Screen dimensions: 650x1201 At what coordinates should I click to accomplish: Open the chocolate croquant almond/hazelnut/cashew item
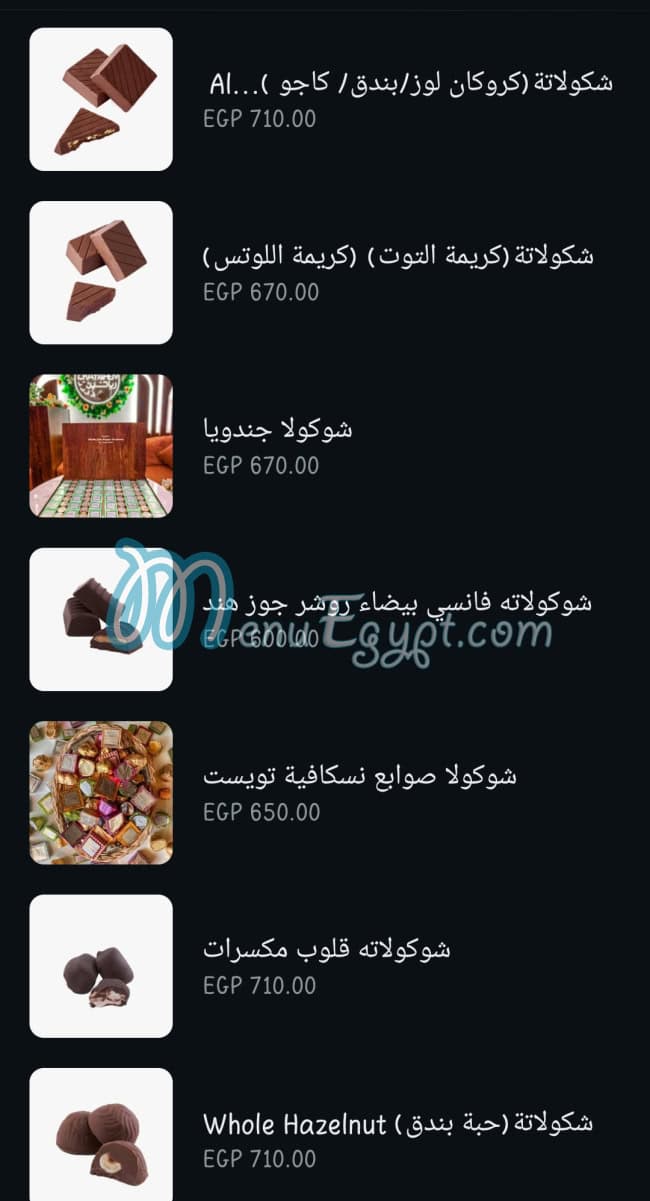pos(410,83)
